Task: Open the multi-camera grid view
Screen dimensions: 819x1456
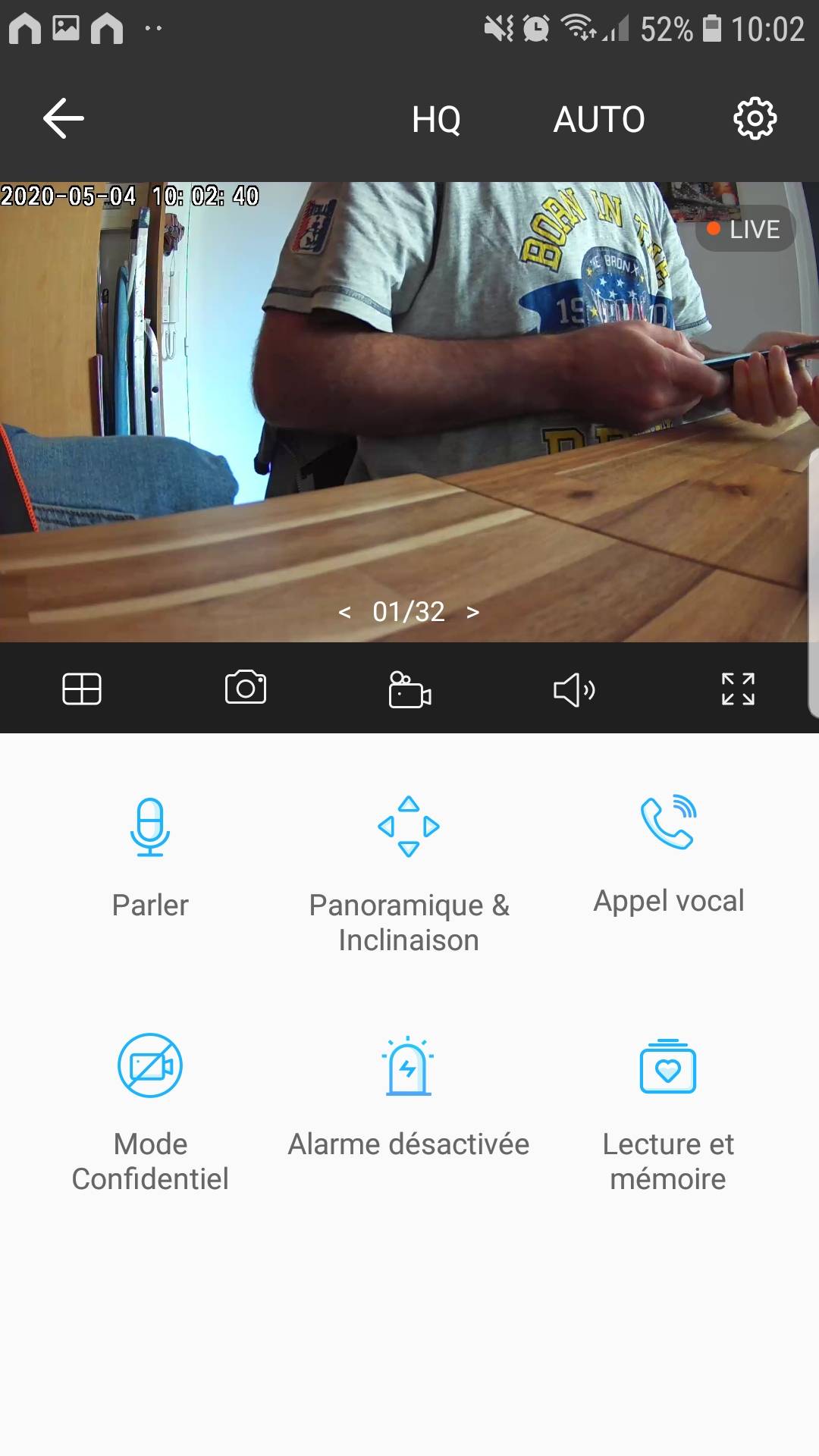Action: point(82,689)
